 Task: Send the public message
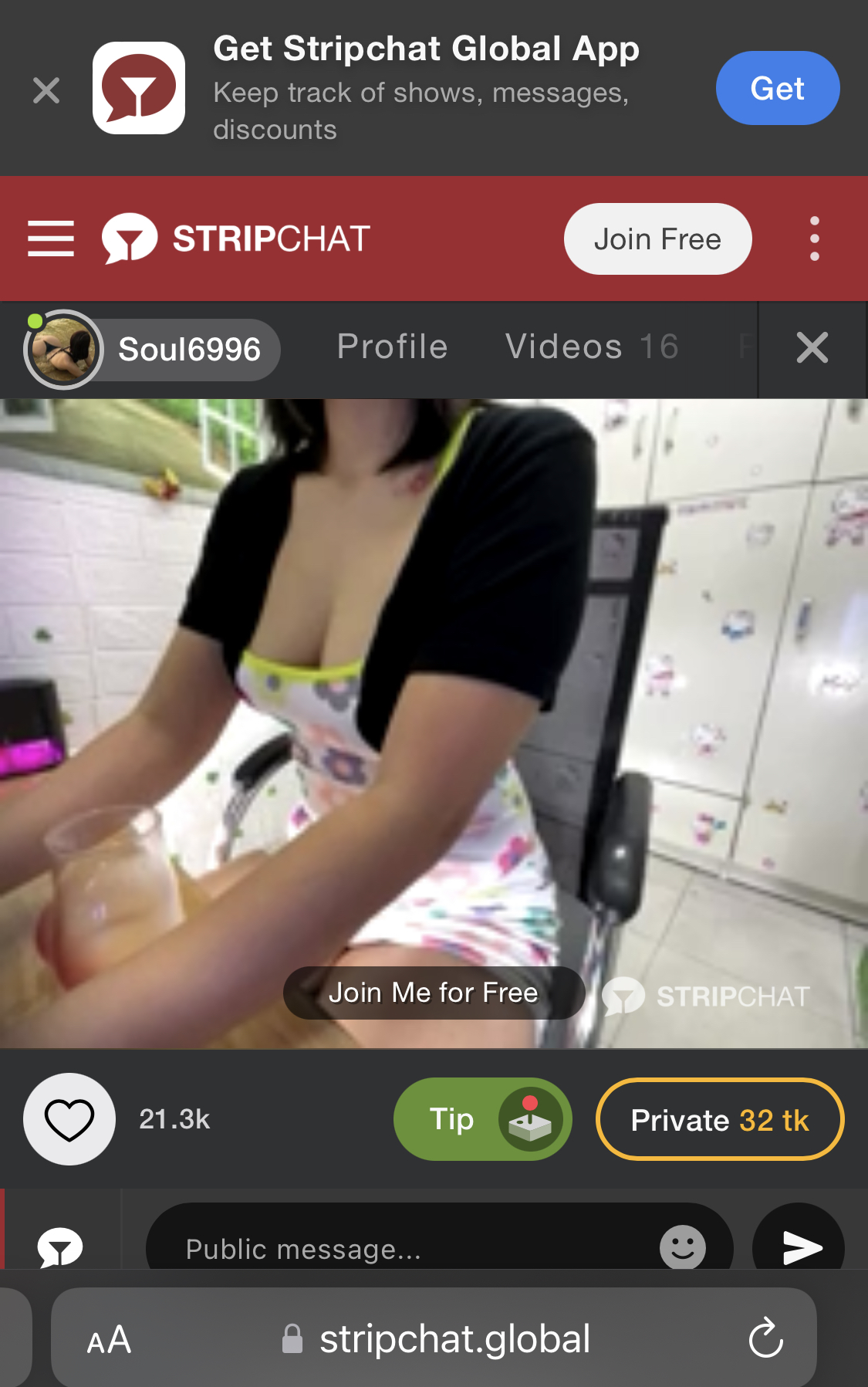point(799,1247)
